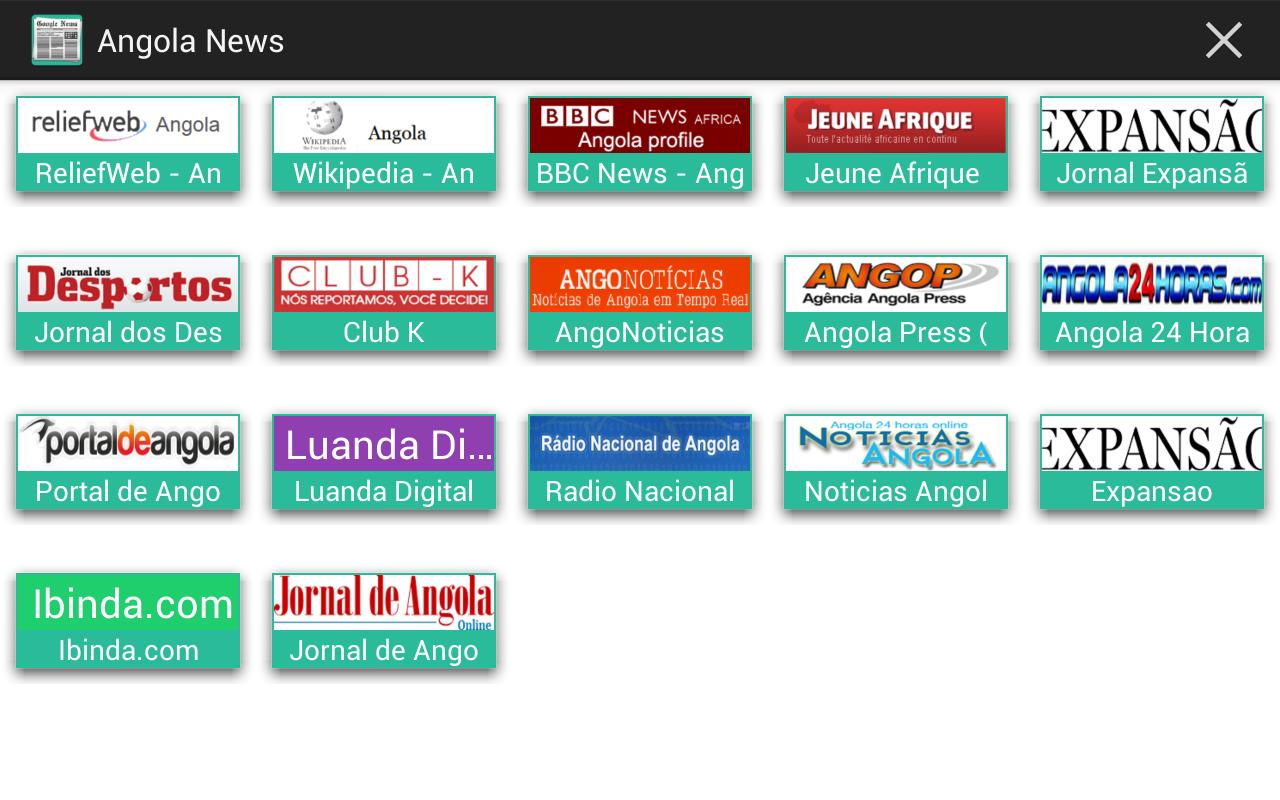Open the Jornal Expansão tile
The image size is (1280, 800).
tap(1152, 144)
